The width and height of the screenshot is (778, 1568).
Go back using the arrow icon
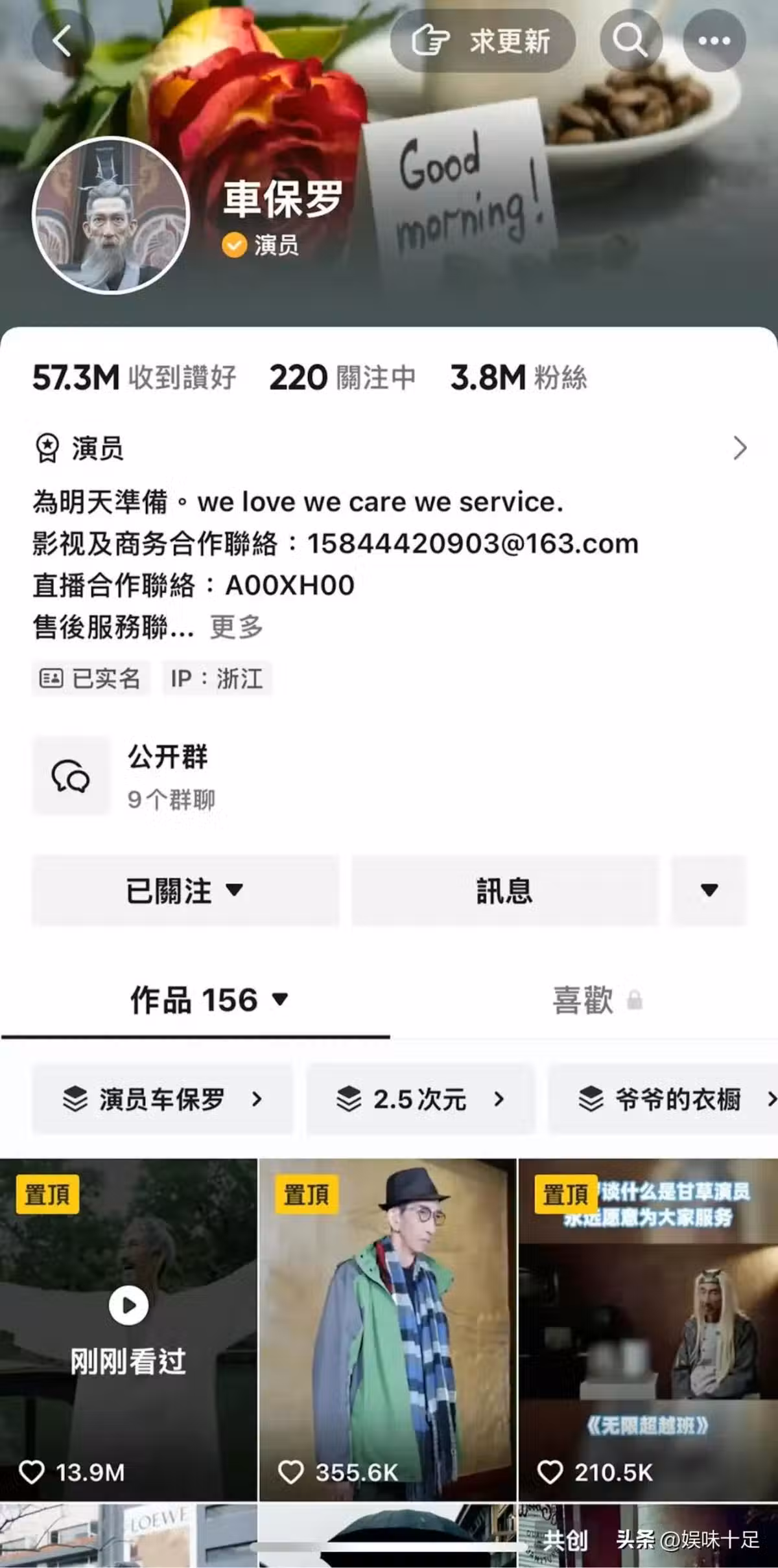[x=62, y=41]
